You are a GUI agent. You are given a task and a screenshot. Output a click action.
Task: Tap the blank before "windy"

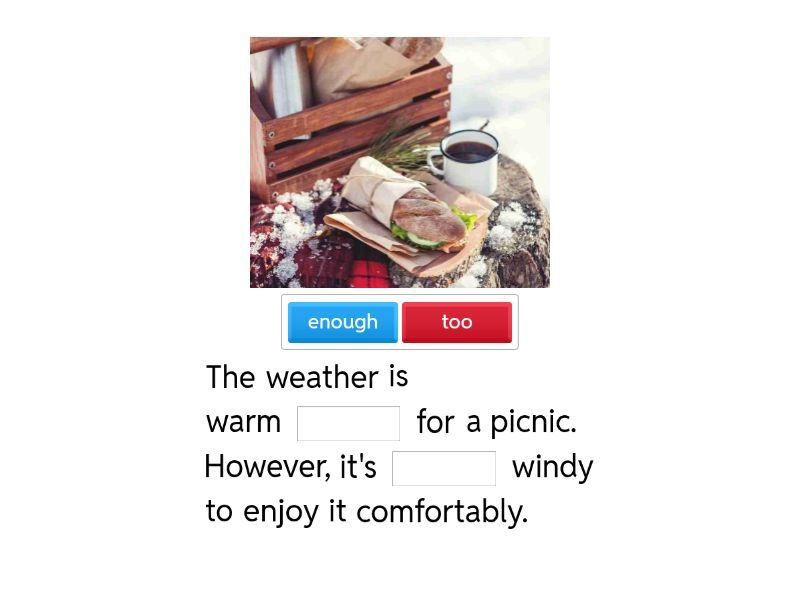pos(444,468)
